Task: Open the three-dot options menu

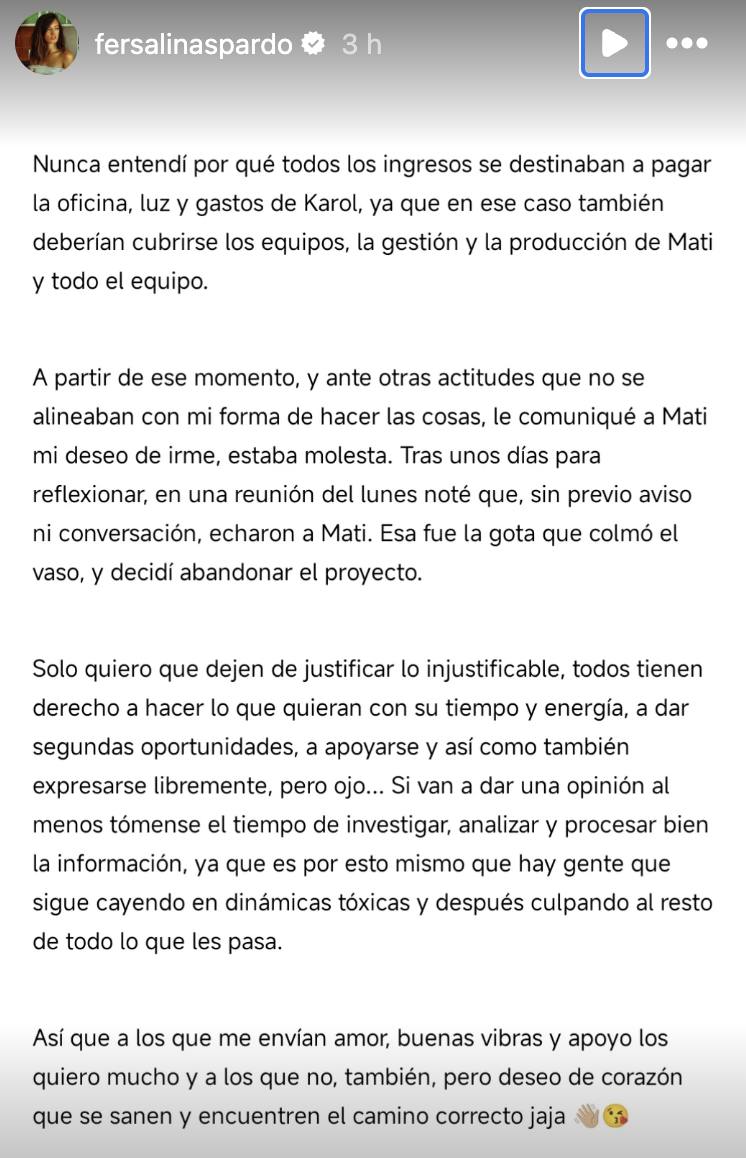Action: tap(687, 43)
